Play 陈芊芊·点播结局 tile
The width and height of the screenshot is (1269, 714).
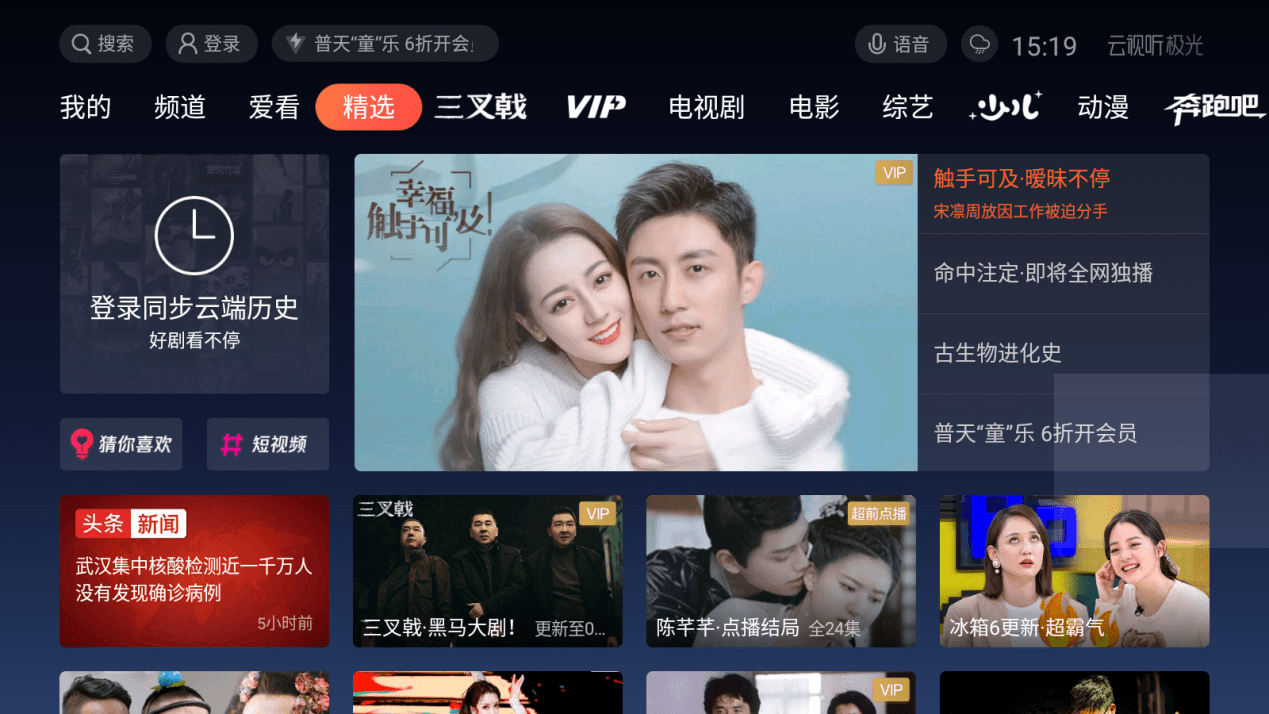click(780, 571)
